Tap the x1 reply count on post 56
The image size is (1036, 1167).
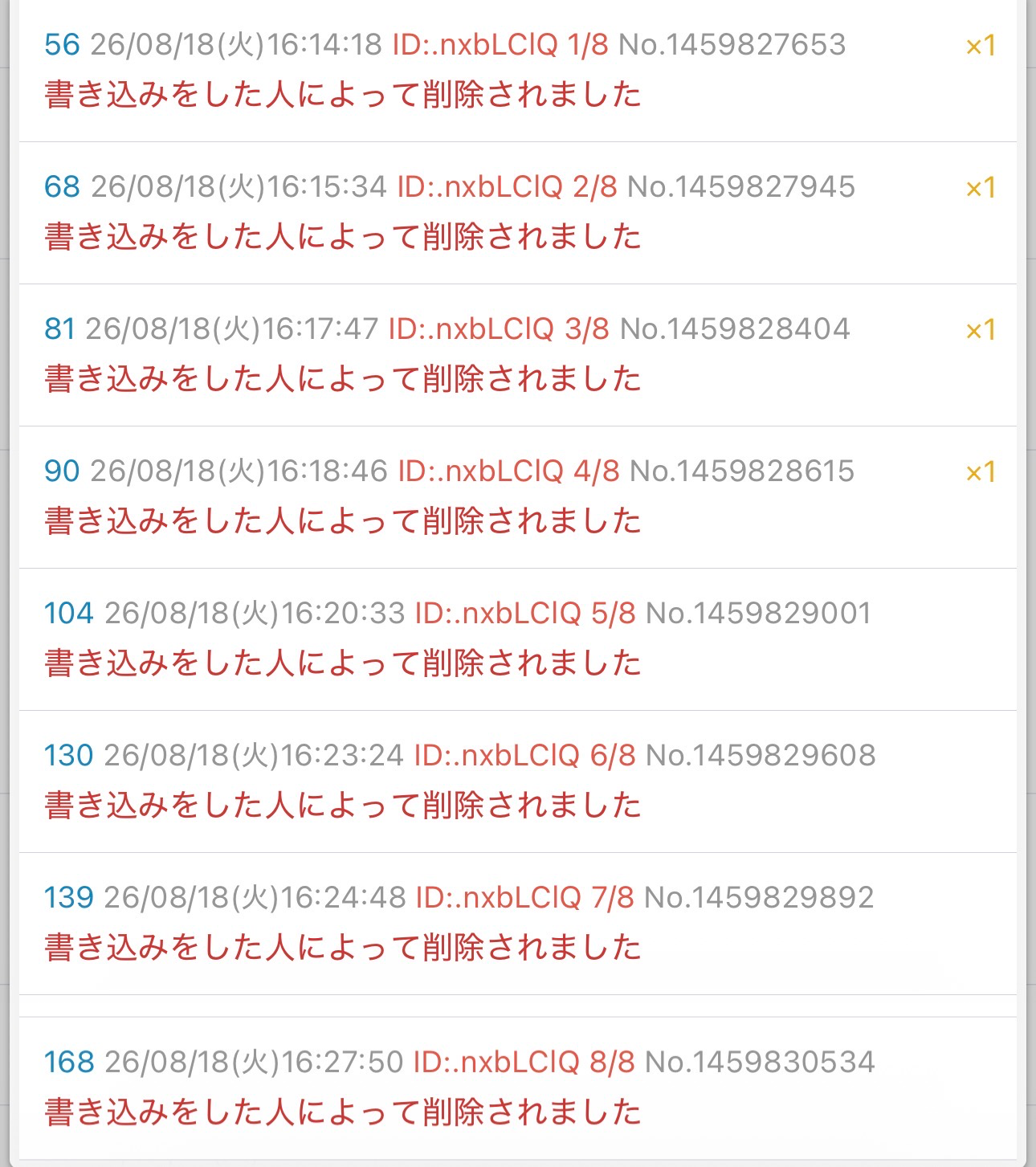(x=981, y=46)
